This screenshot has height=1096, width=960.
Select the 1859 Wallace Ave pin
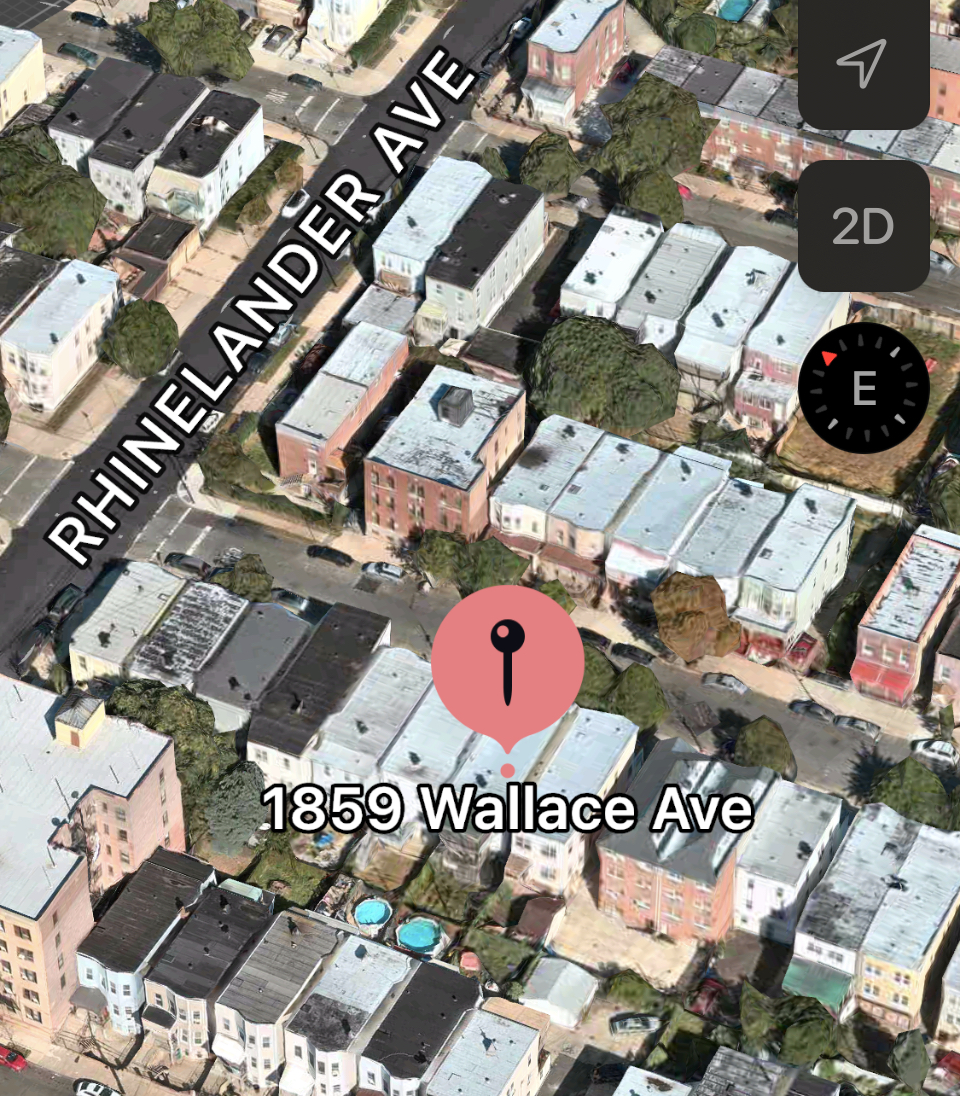click(508, 662)
